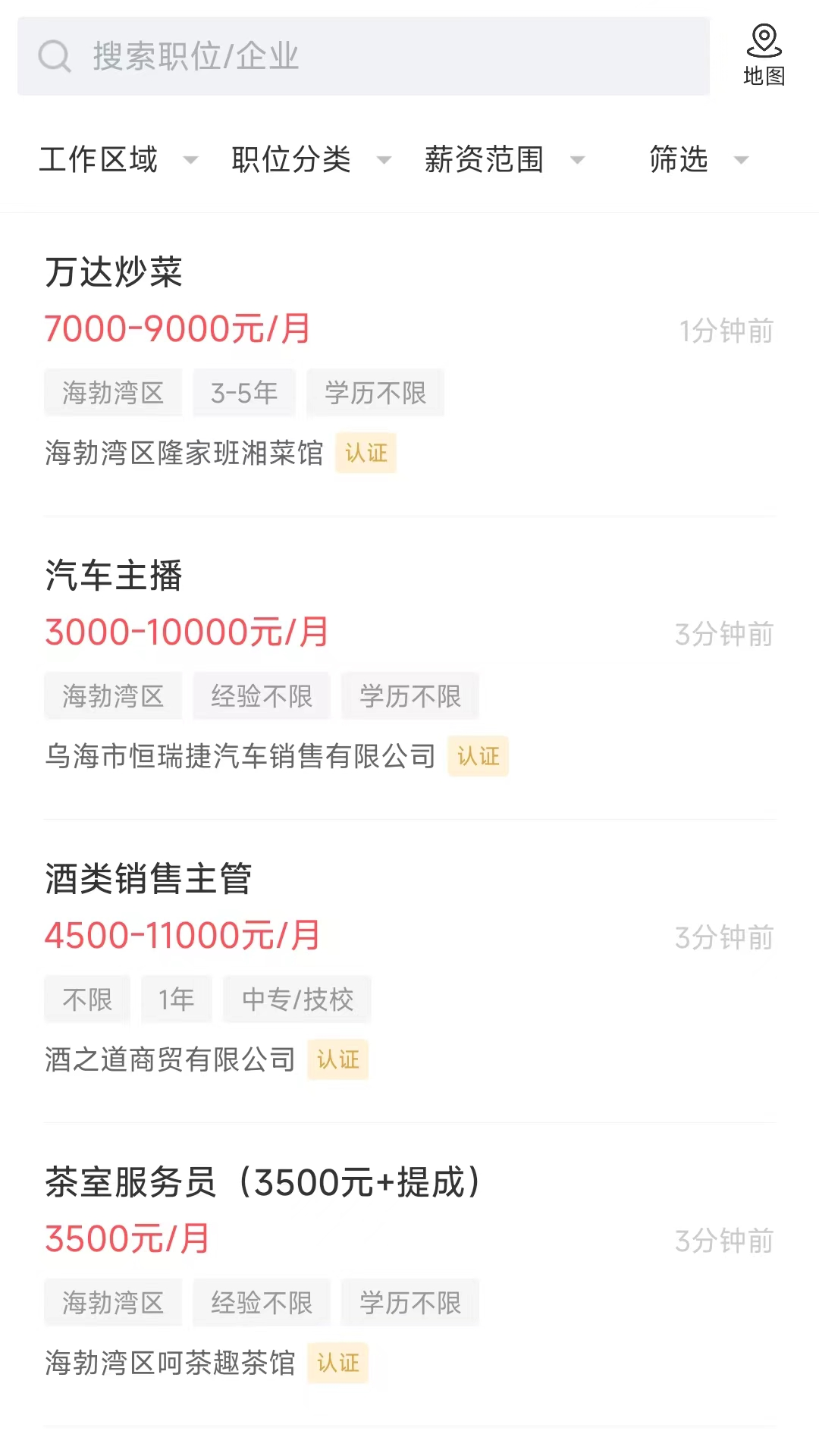Click the salary 7000-9000元/月 text
819x1456 pixels.
tap(175, 329)
